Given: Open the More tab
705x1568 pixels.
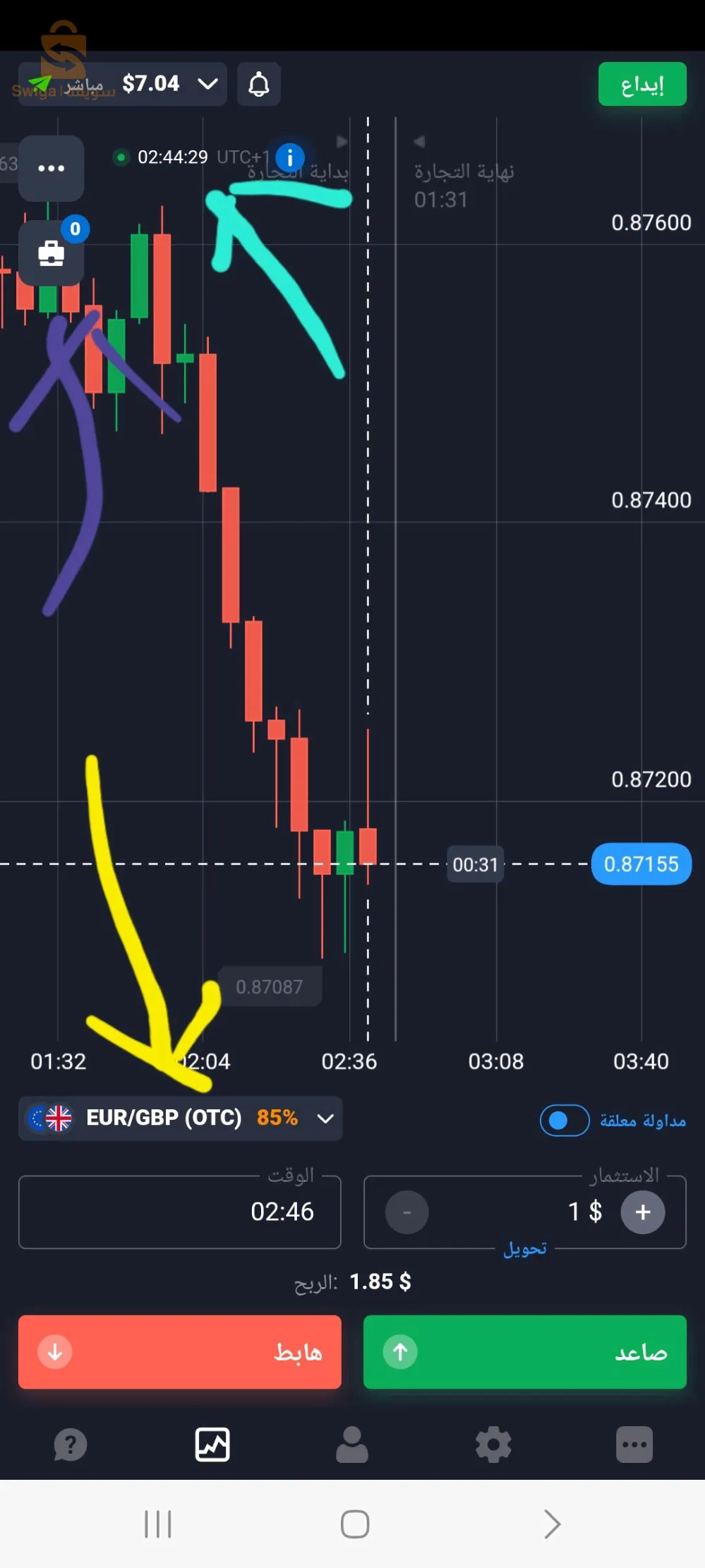Looking at the screenshot, I should [x=634, y=1445].
